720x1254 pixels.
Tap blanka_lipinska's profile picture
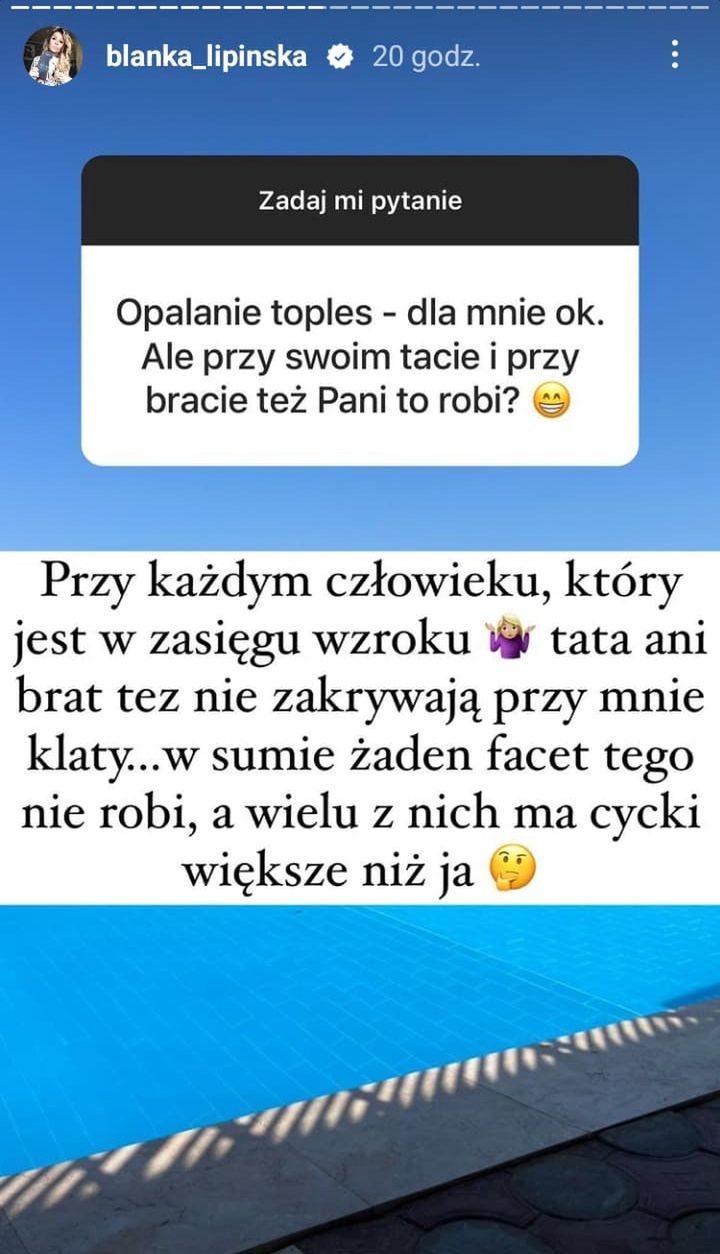52,56
